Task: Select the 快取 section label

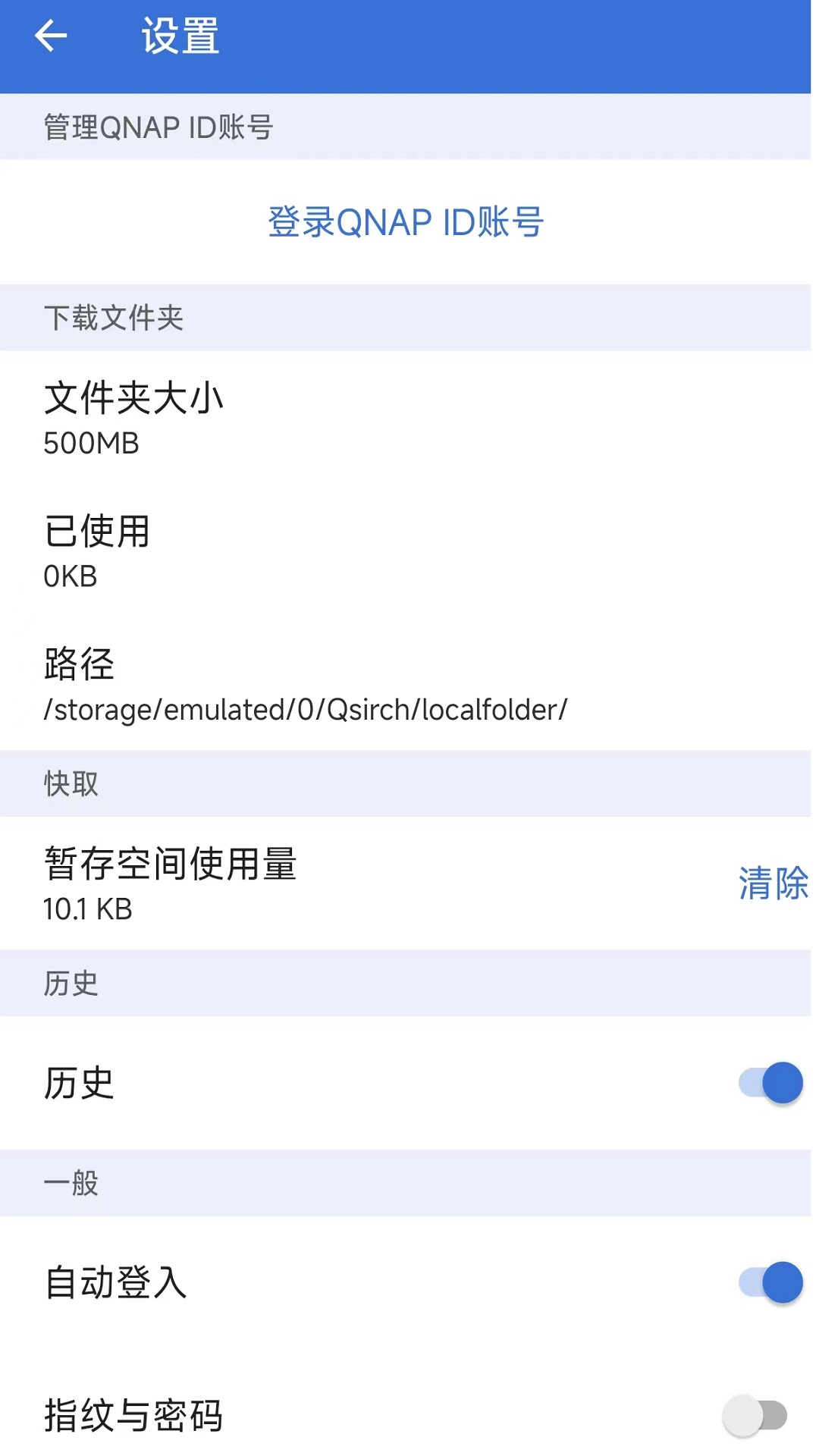Action: (71, 783)
